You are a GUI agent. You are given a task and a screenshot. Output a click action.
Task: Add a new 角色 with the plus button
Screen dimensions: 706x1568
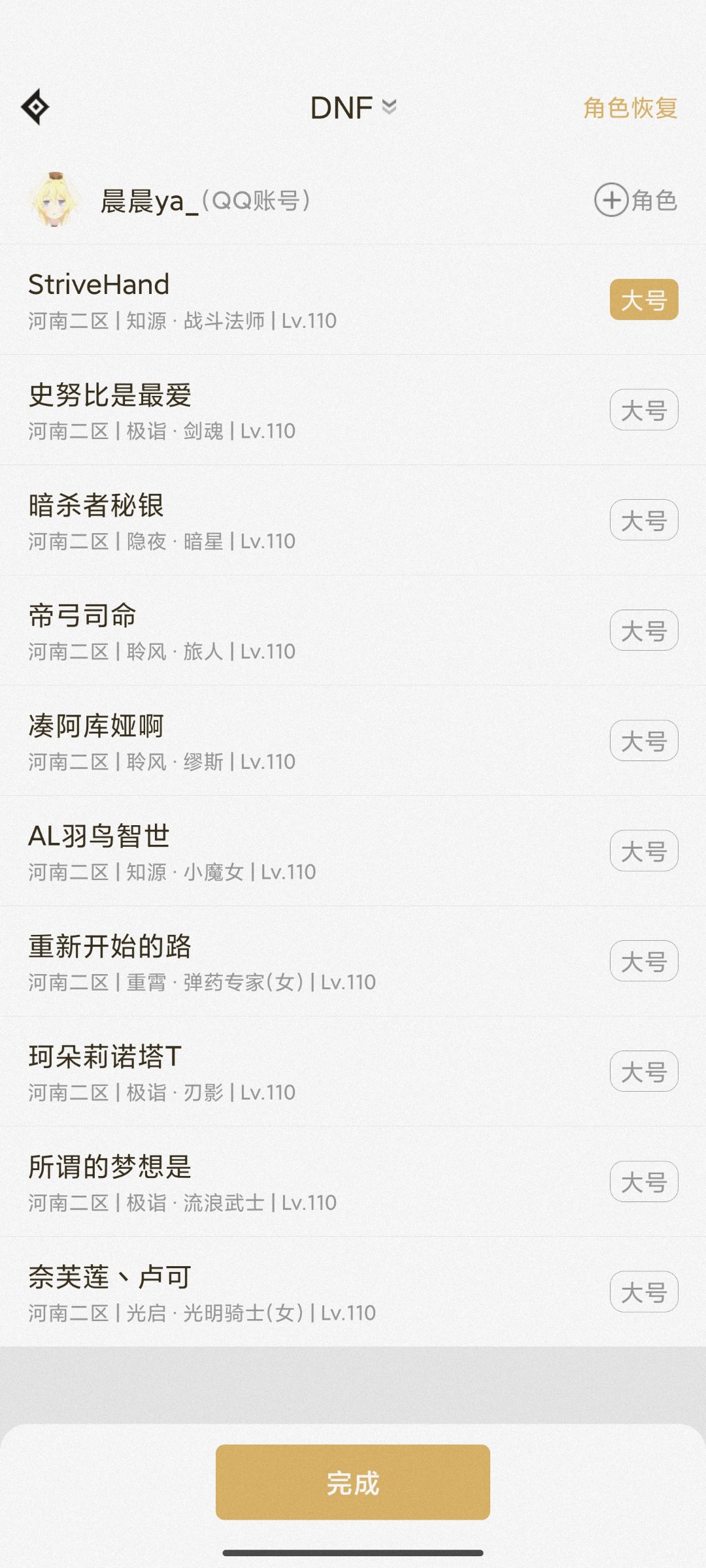tap(635, 200)
